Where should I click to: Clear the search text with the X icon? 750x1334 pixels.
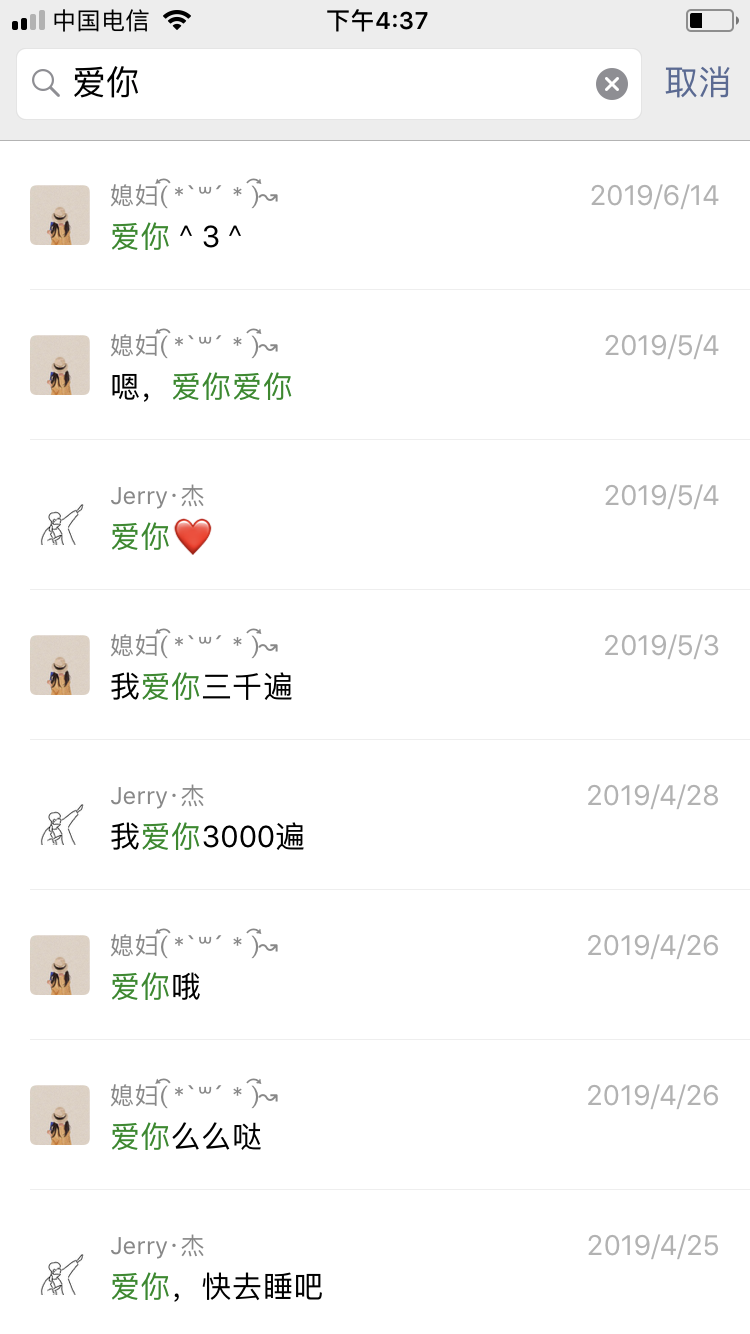[x=612, y=84]
